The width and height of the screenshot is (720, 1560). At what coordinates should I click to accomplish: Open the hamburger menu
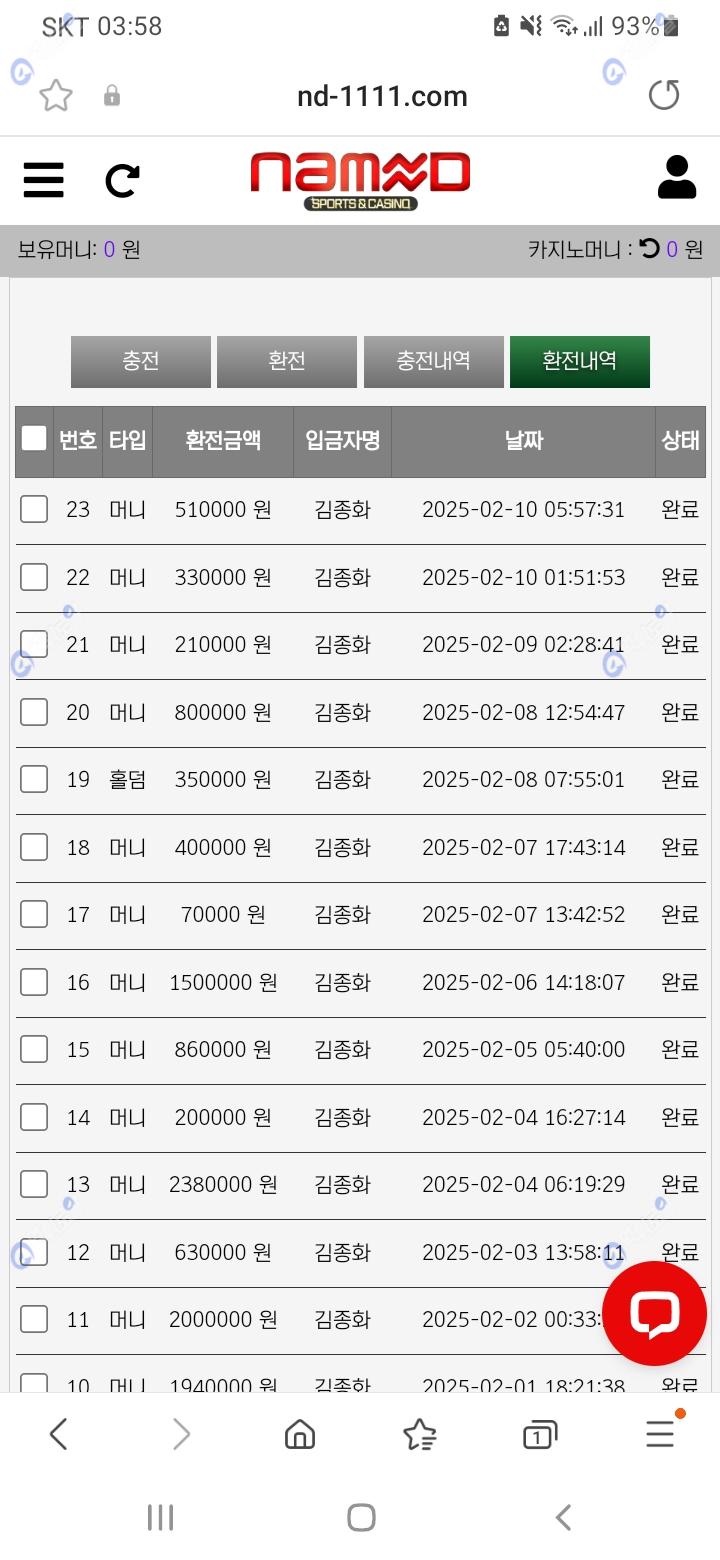pos(43,180)
